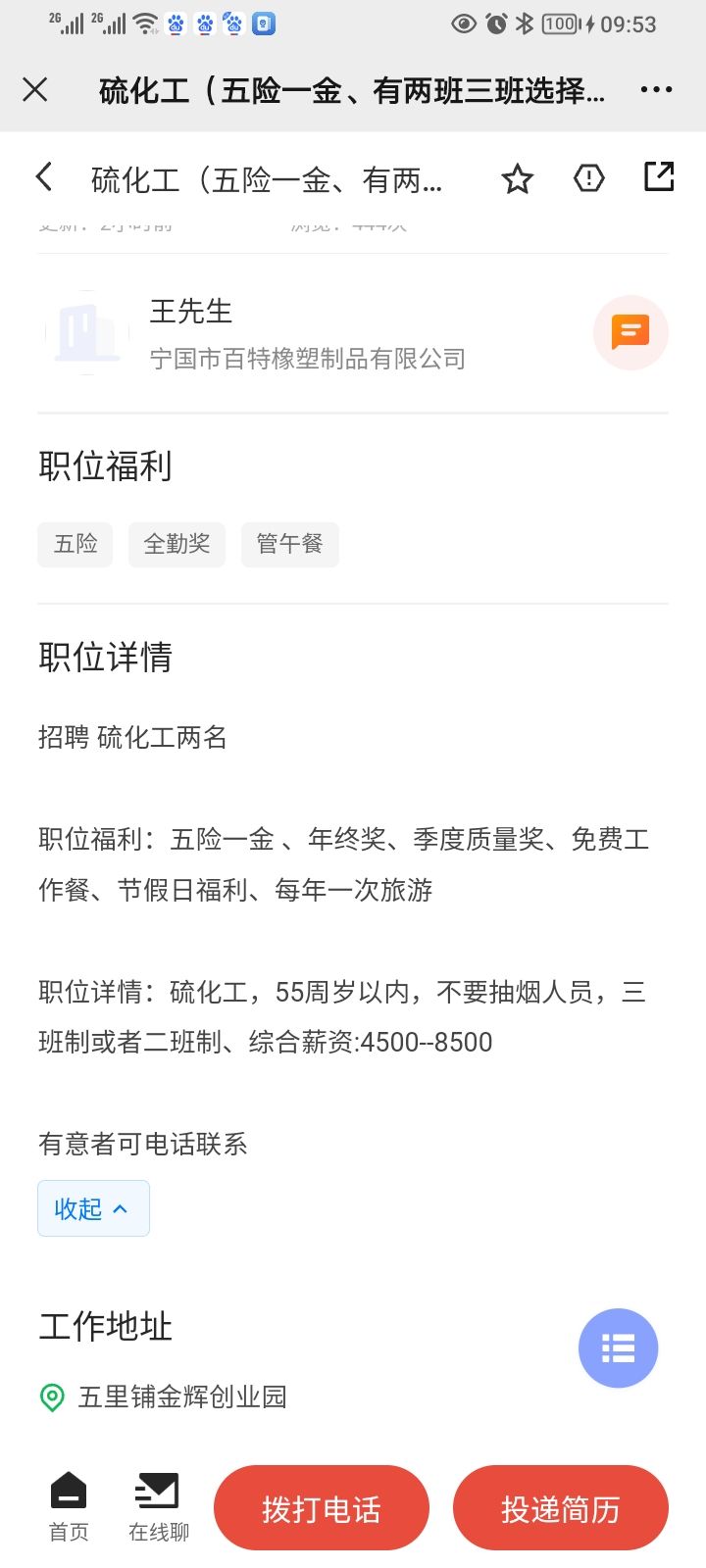Viewport: 706px width, 1568px height.
Task: Message 王先生 via the orange chat icon
Action: tap(630, 332)
